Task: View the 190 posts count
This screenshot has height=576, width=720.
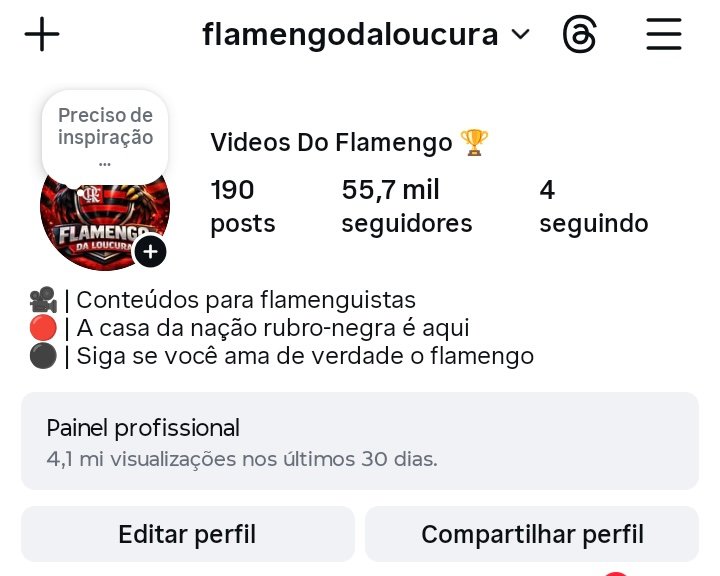Action: (x=242, y=206)
